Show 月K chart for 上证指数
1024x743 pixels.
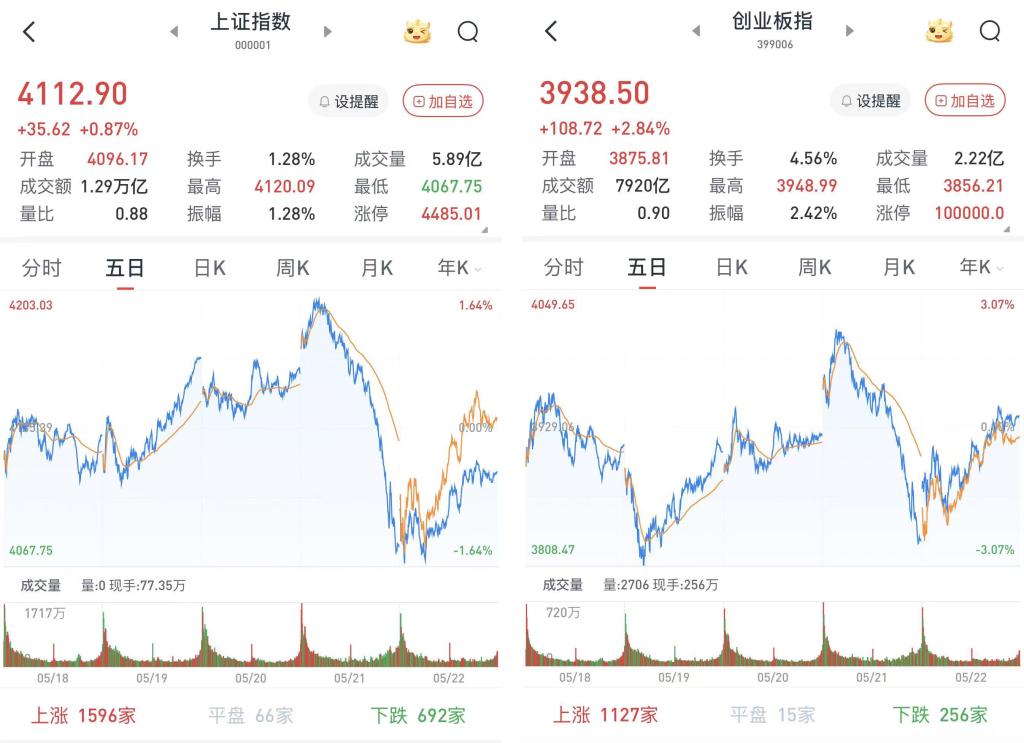pyautogui.click(x=377, y=268)
